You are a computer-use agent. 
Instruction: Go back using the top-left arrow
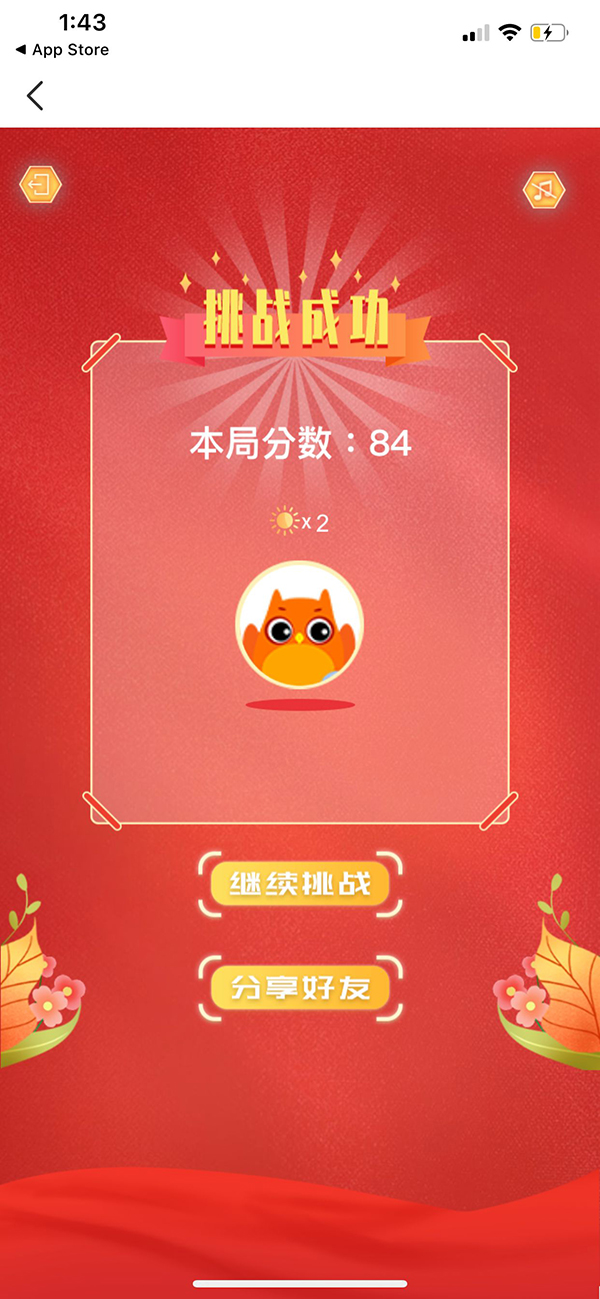tap(36, 96)
